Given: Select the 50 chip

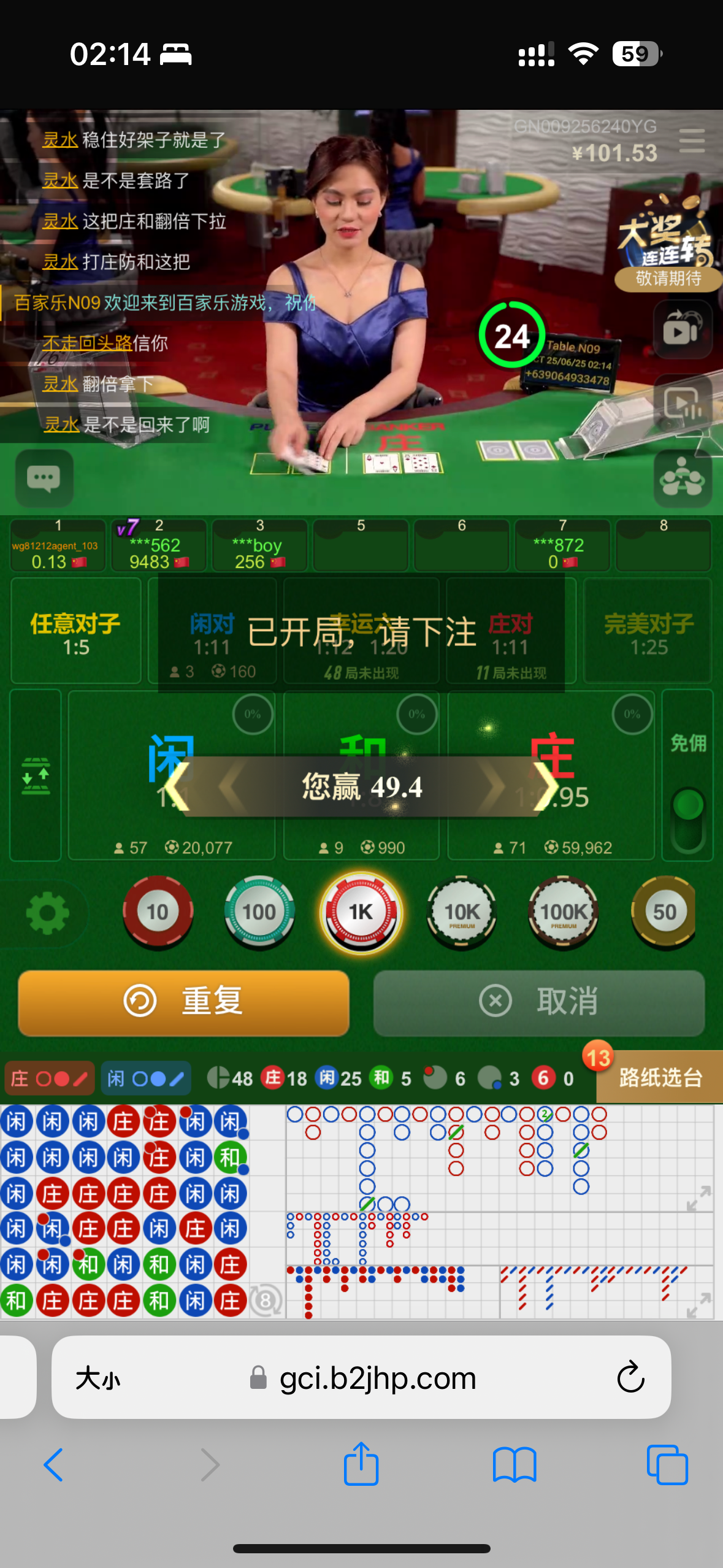Looking at the screenshot, I should tap(664, 912).
